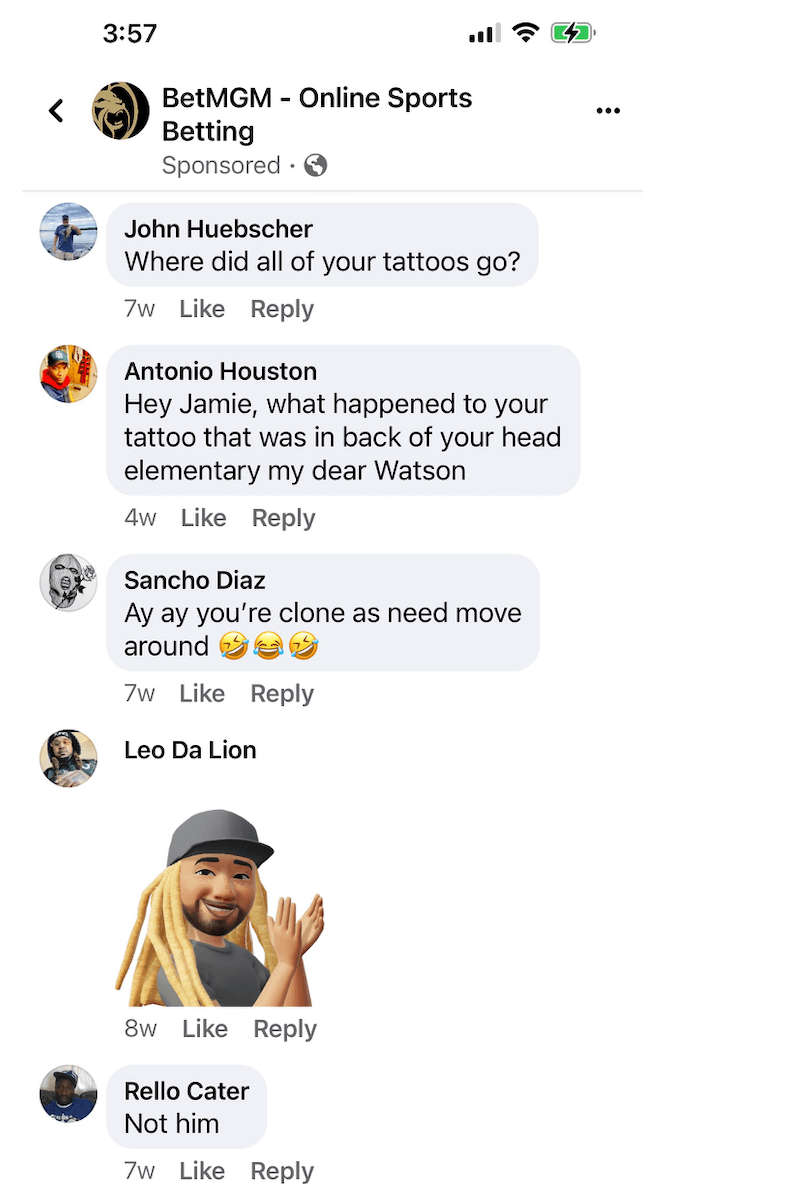Viewport: 792px width, 1184px height.
Task: View Rello Cater's profile avatar
Action: pos(68,1094)
